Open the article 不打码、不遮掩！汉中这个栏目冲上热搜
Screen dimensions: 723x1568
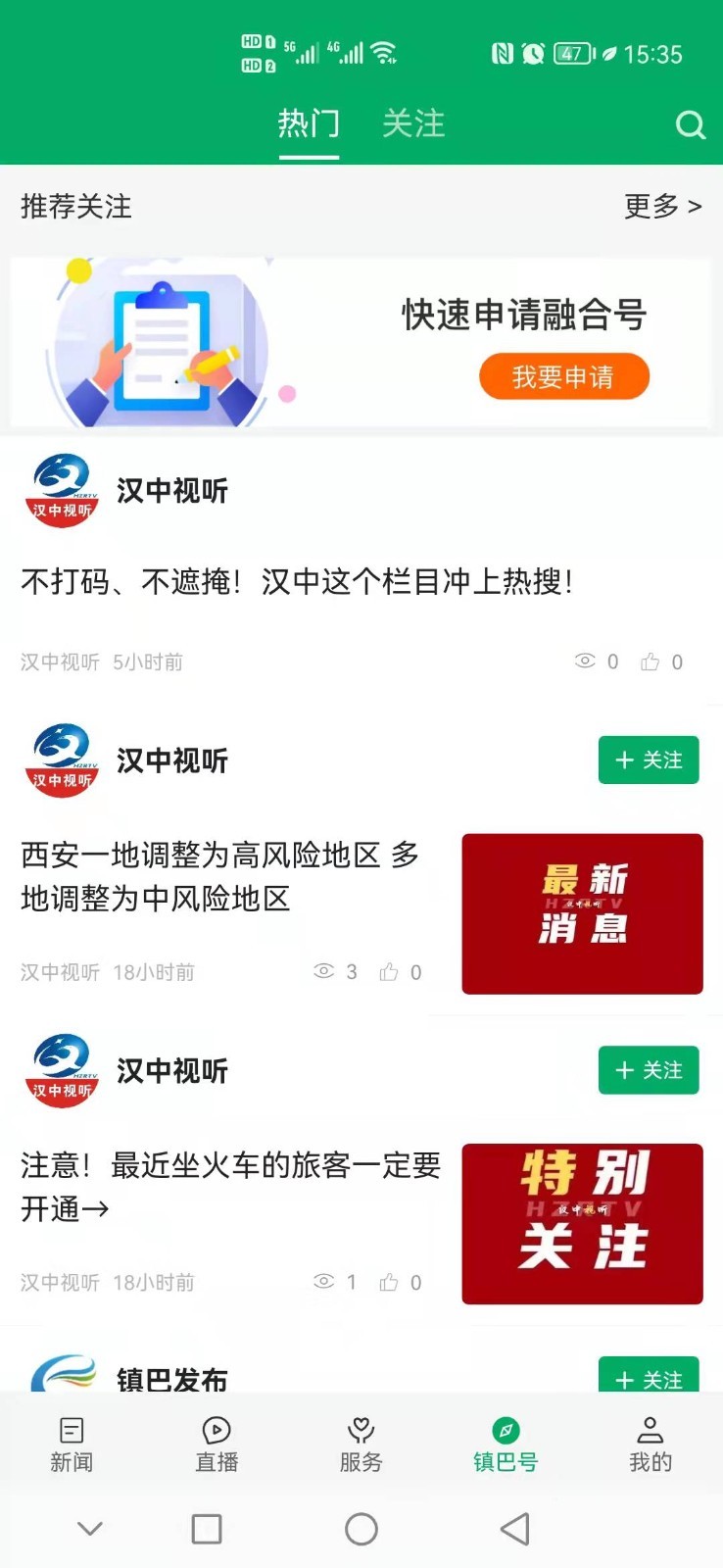pyautogui.click(x=297, y=582)
